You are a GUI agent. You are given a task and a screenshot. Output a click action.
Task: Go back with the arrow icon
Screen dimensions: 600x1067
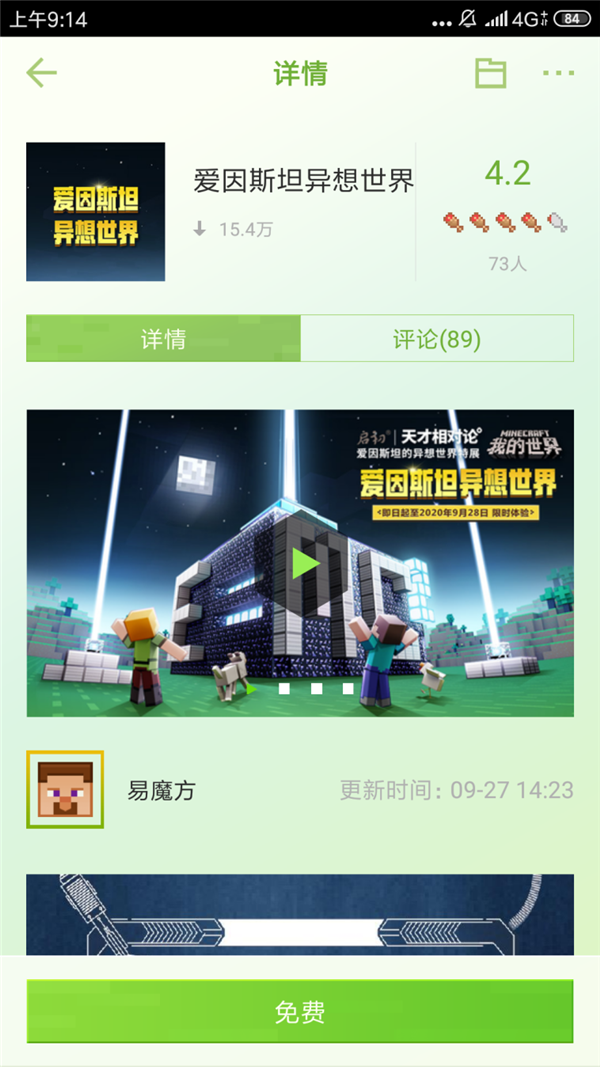pos(41,73)
